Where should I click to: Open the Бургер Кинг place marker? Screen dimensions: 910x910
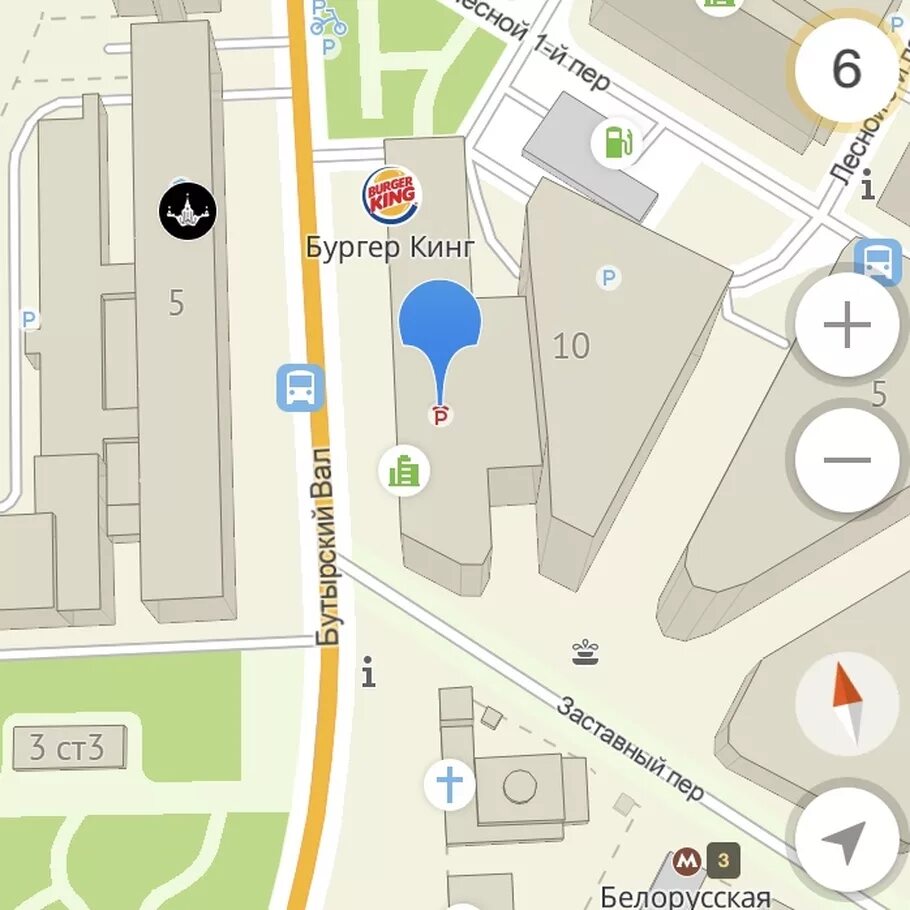tap(390, 197)
